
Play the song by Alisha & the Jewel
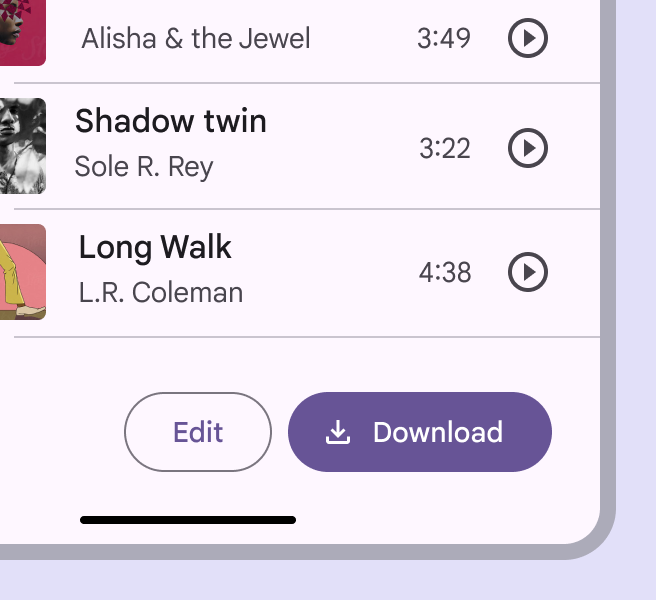(x=528, y=39)
